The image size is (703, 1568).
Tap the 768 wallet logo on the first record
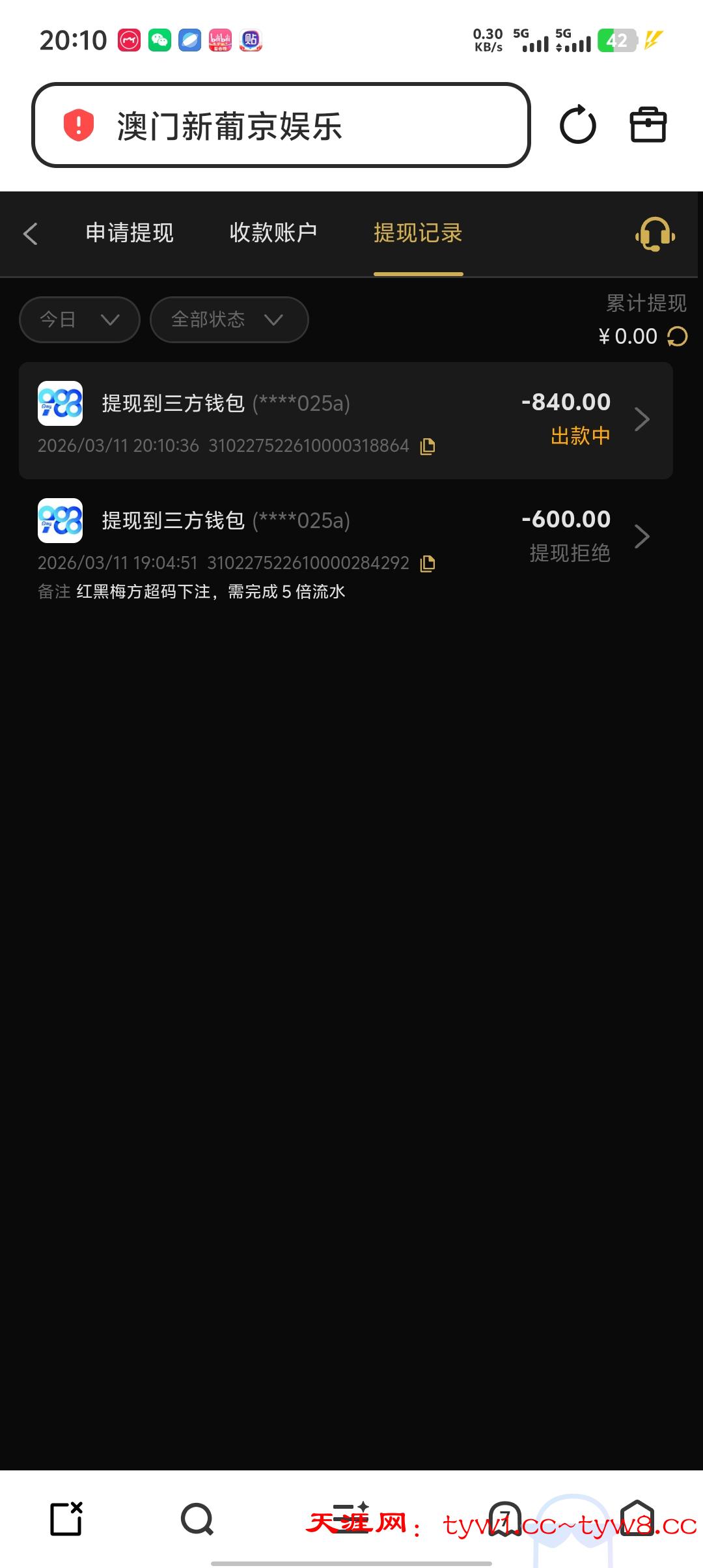point(60,404)
